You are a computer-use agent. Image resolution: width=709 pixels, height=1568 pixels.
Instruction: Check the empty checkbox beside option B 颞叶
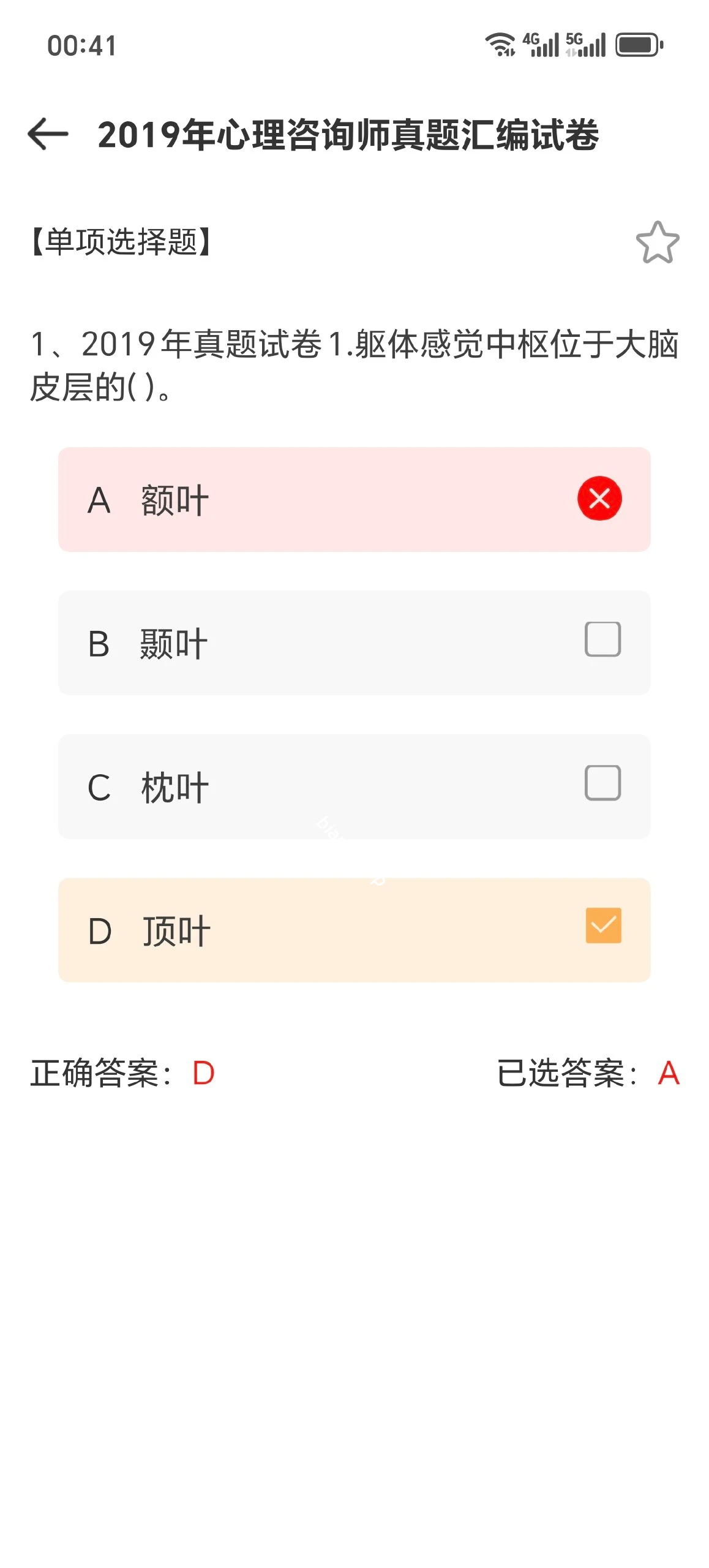point(602,641)
